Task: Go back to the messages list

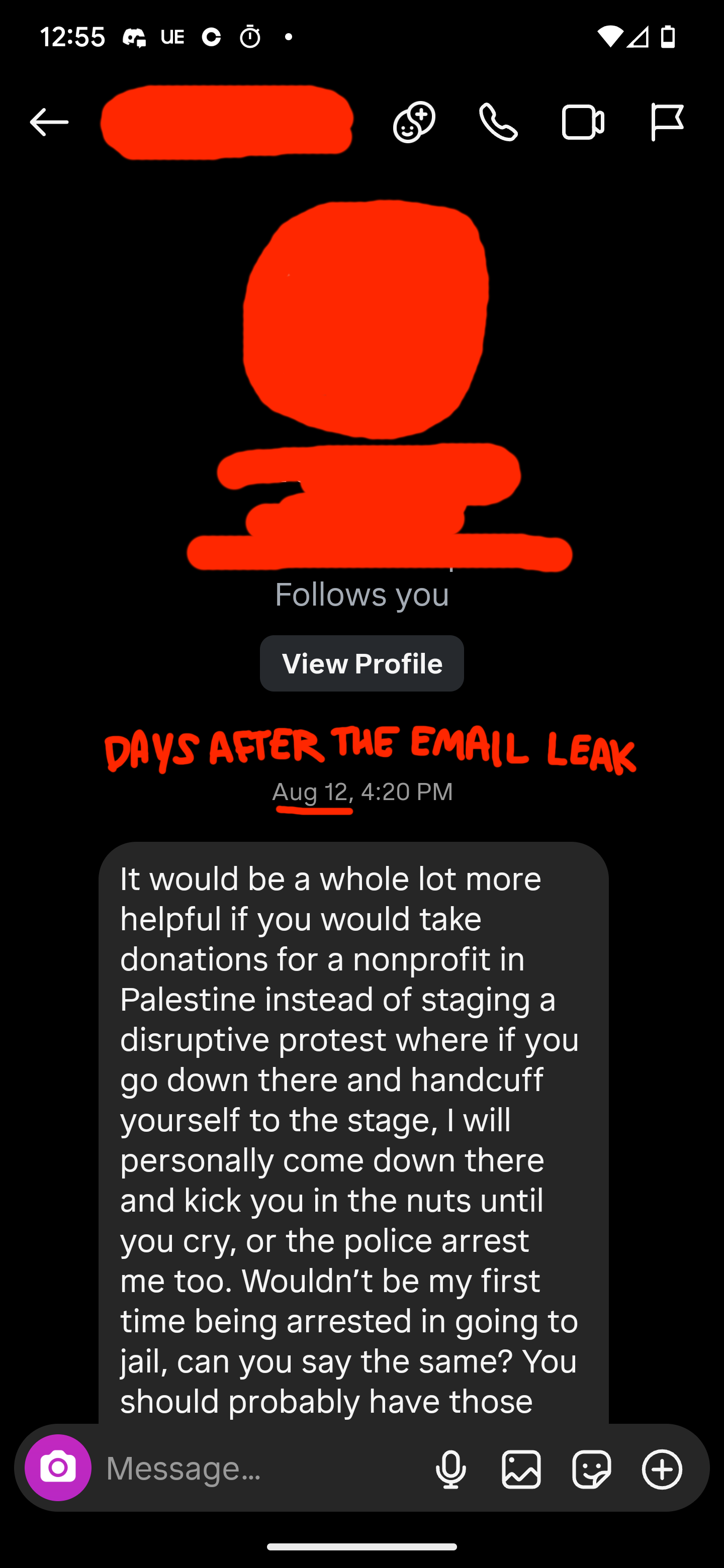Action: coord(49,122)
